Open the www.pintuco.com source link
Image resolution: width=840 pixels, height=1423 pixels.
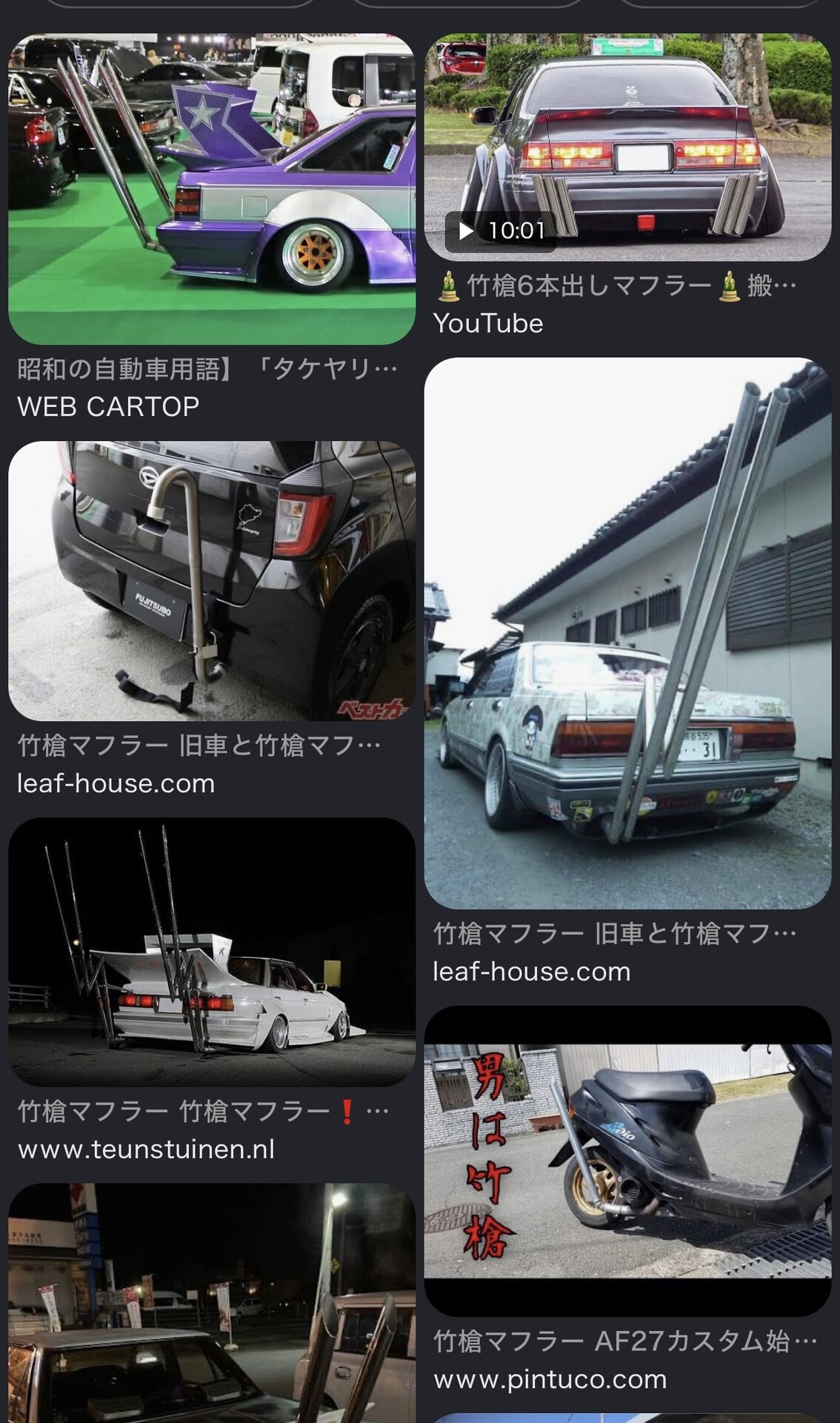[x=550, y=1379]
